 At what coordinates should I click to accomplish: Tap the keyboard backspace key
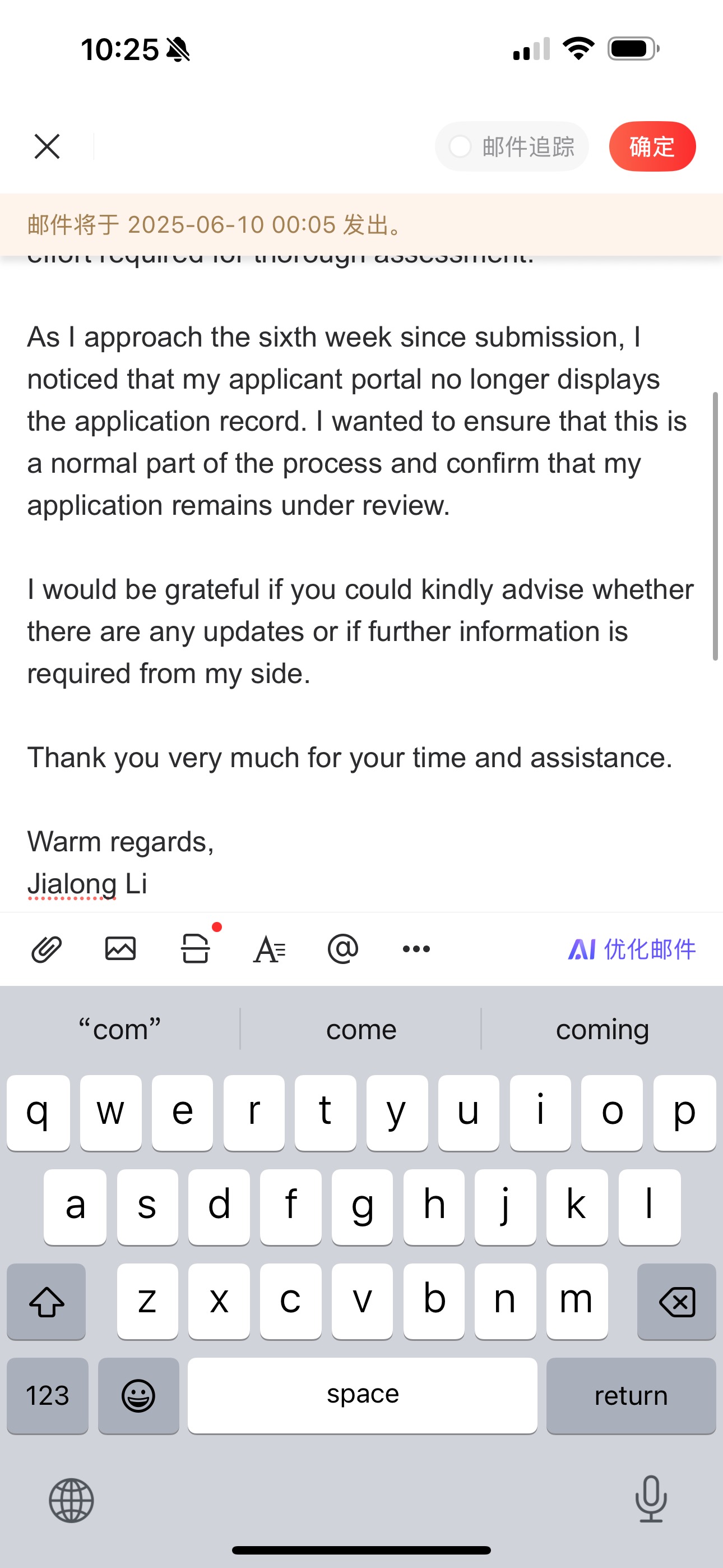(x=676, y=1302)
